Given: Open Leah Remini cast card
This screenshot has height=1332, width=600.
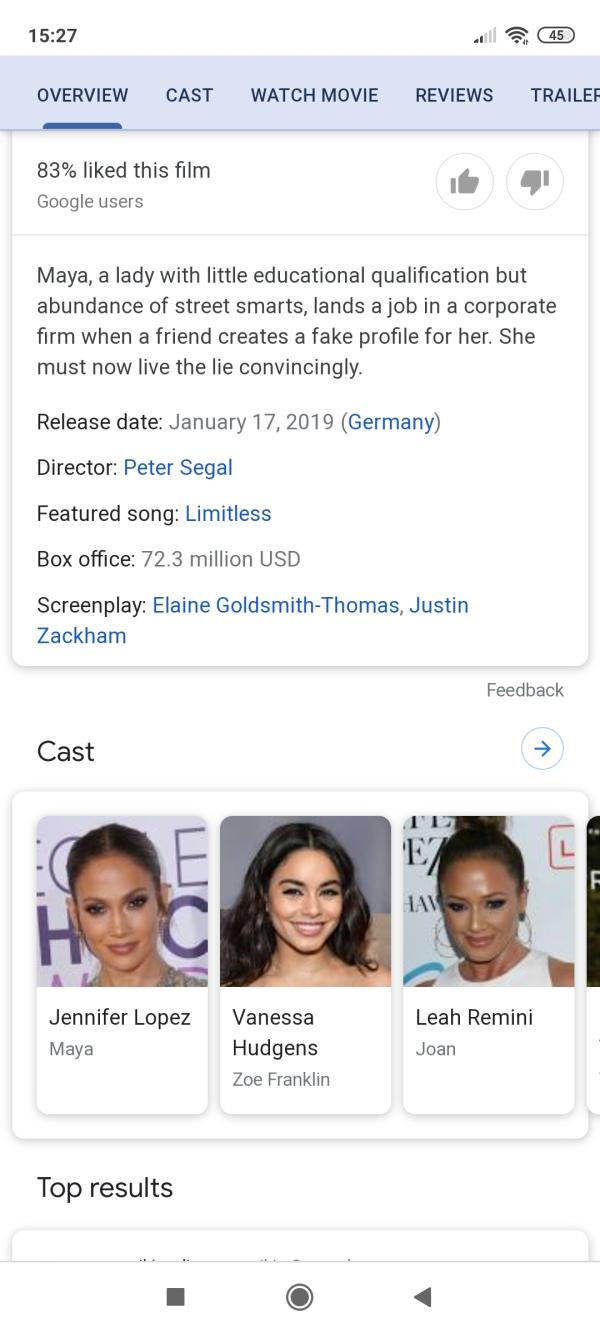Looking at the screenshot, I should [x=488, y=963].
